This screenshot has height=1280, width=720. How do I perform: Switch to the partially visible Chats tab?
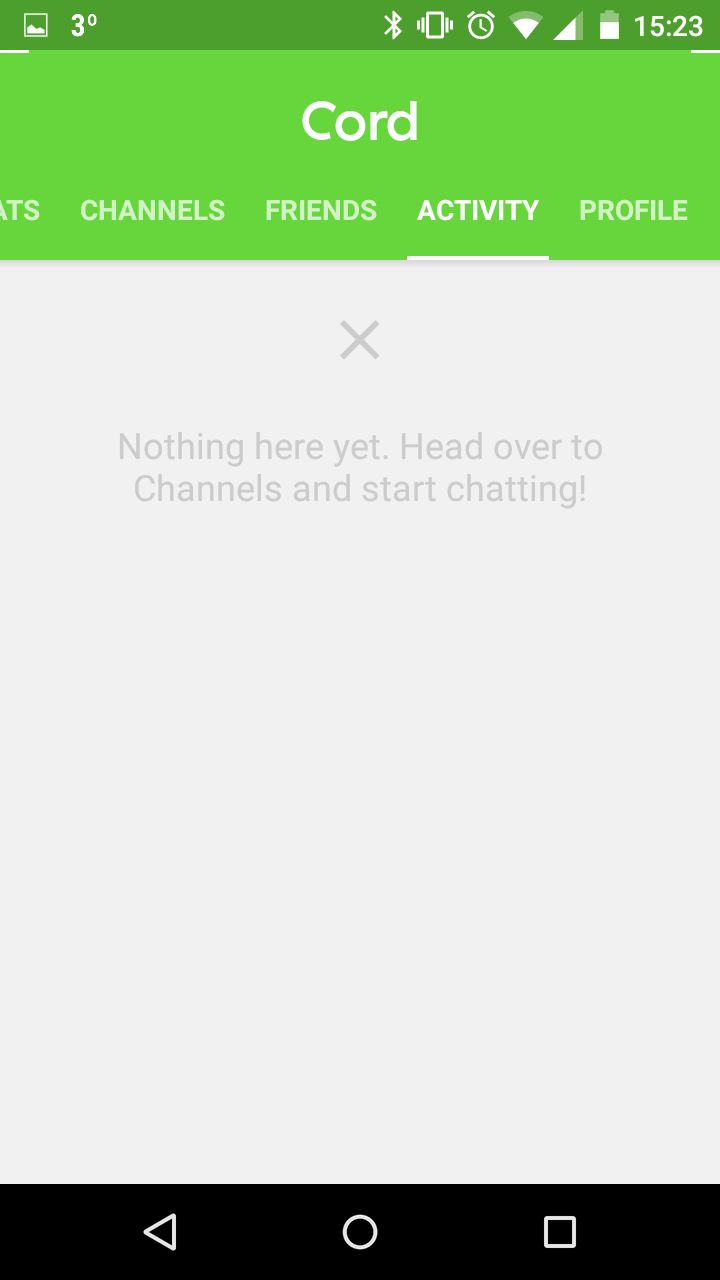[x=20, y=210]
